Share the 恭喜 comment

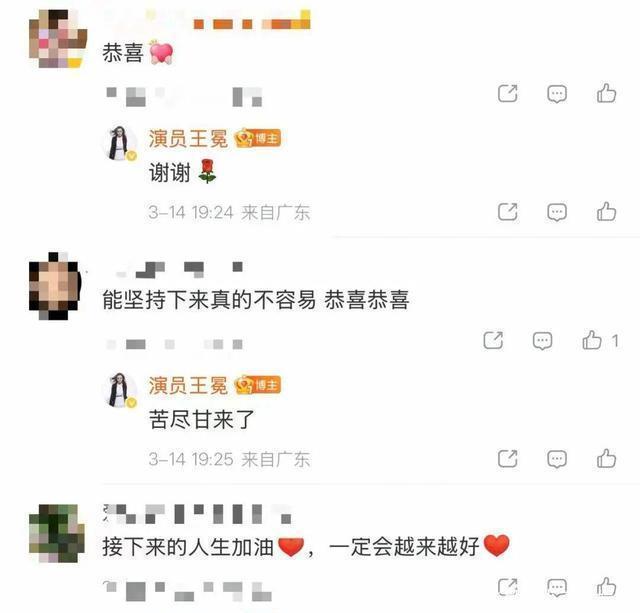point(508,94)
